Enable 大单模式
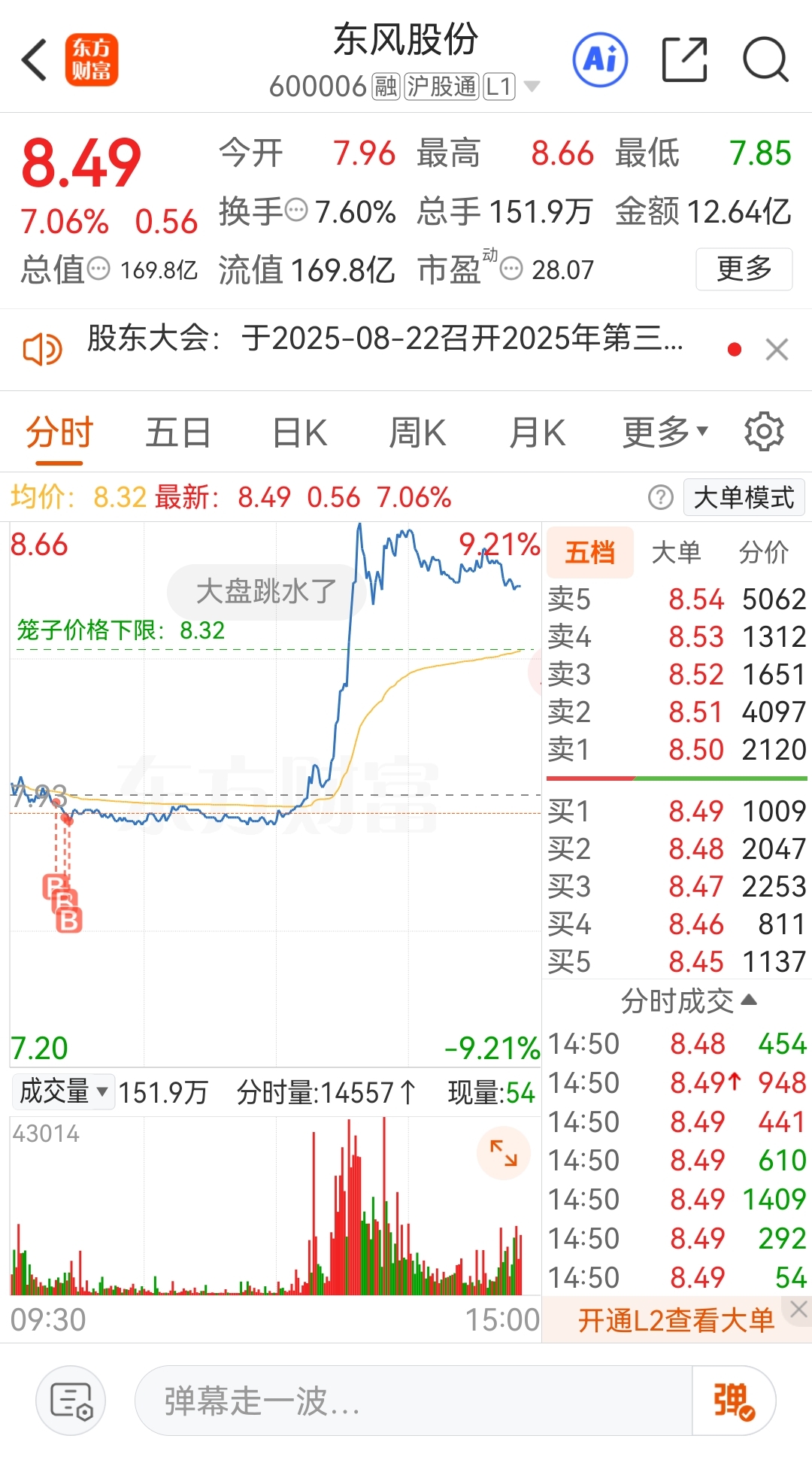 tap(744, 497)
